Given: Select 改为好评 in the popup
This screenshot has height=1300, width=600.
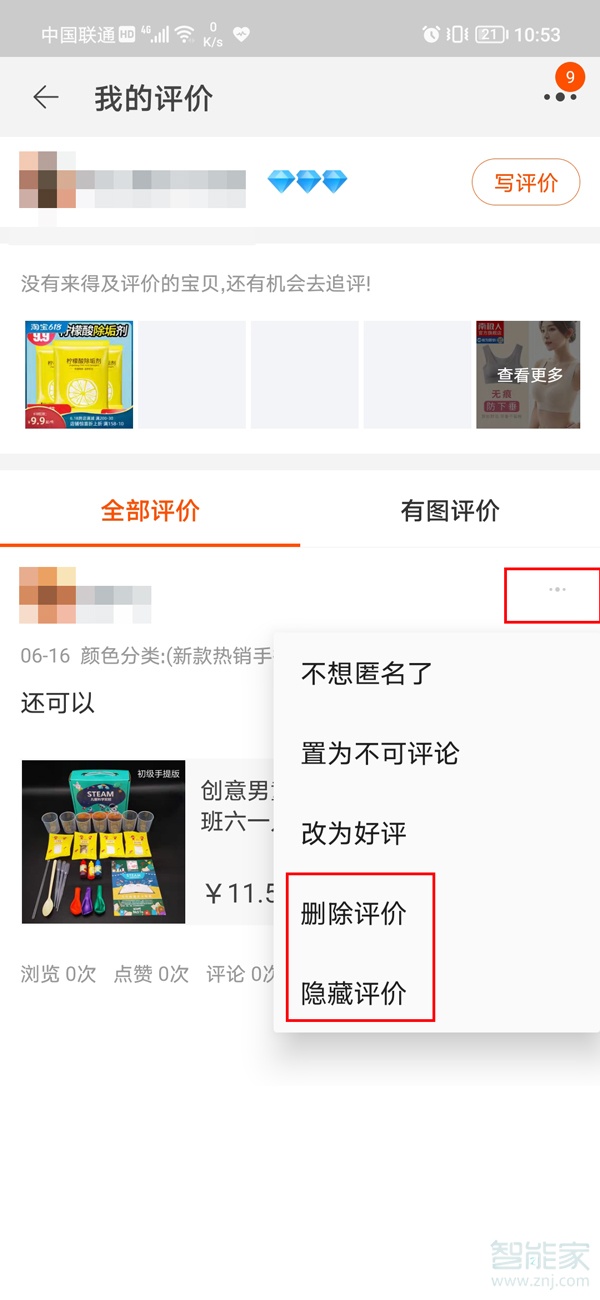Looking at the screenshot, I should coord(354,833).
